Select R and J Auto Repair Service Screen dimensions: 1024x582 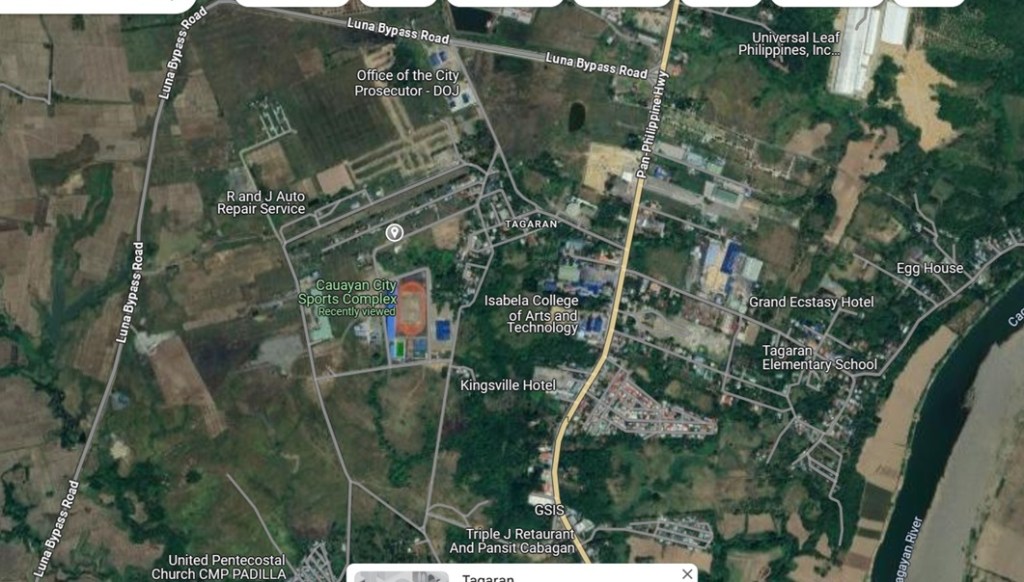pos(261,202)
